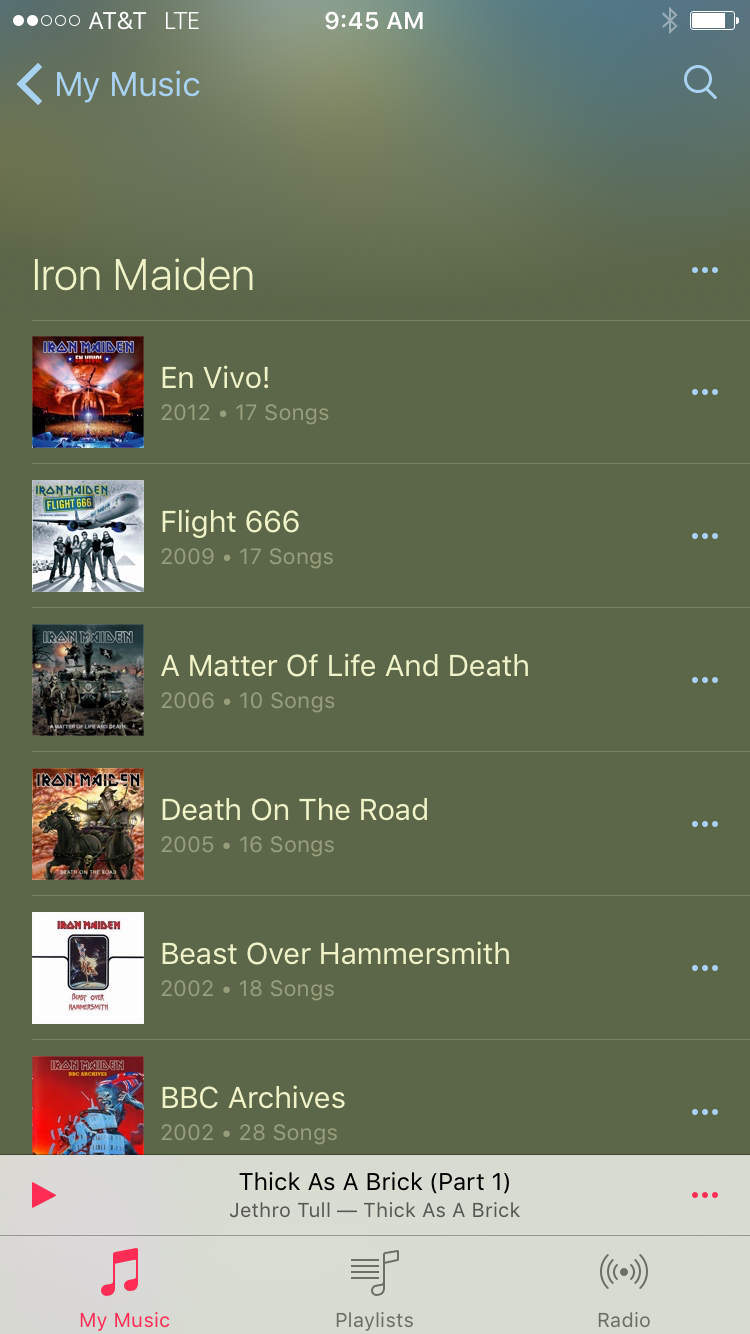Open more options for BBC Archives
The height and width of the screenshot is (1334, 750).
704,1112
